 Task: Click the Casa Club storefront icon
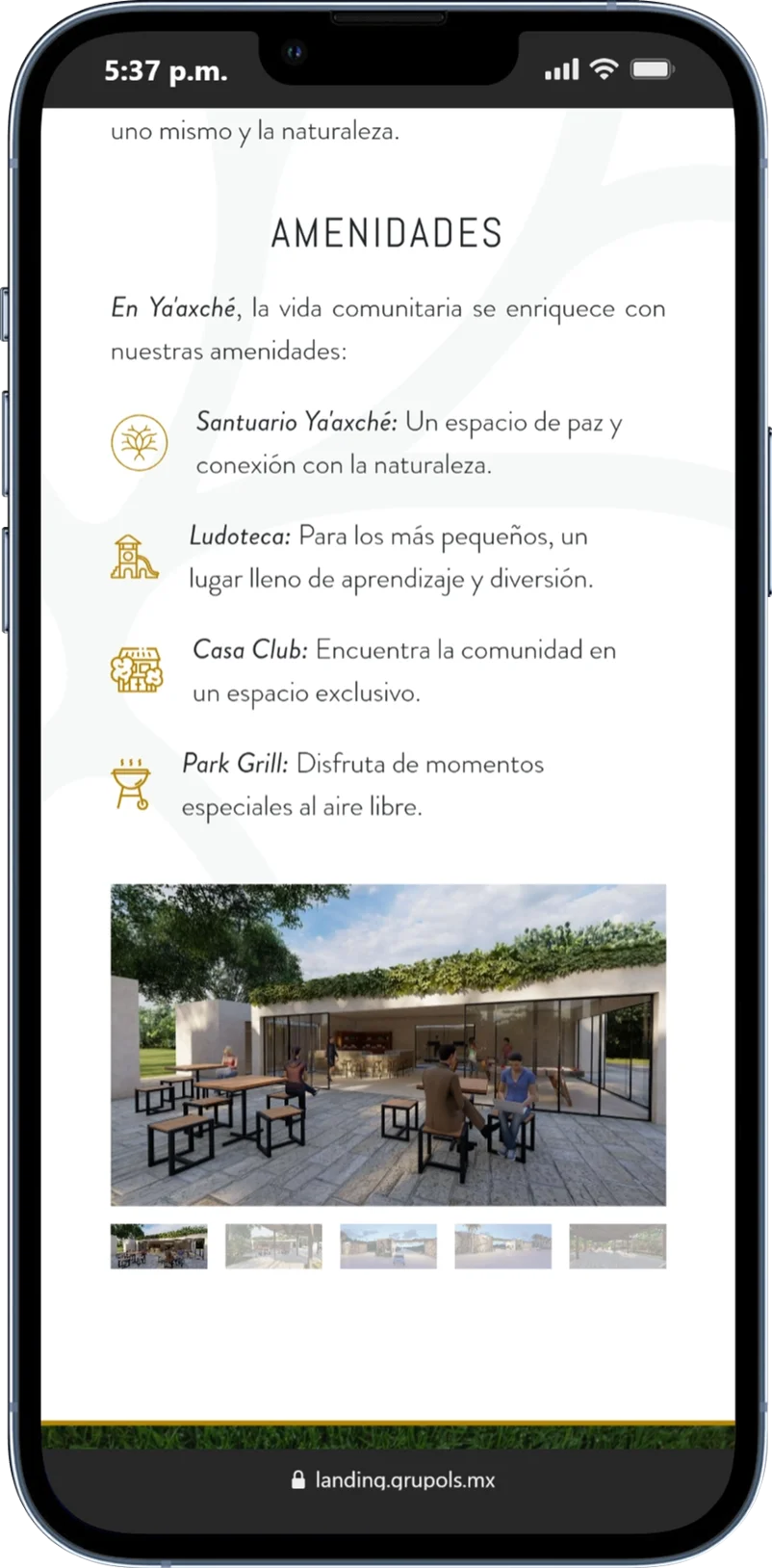(x=135, y=671)
